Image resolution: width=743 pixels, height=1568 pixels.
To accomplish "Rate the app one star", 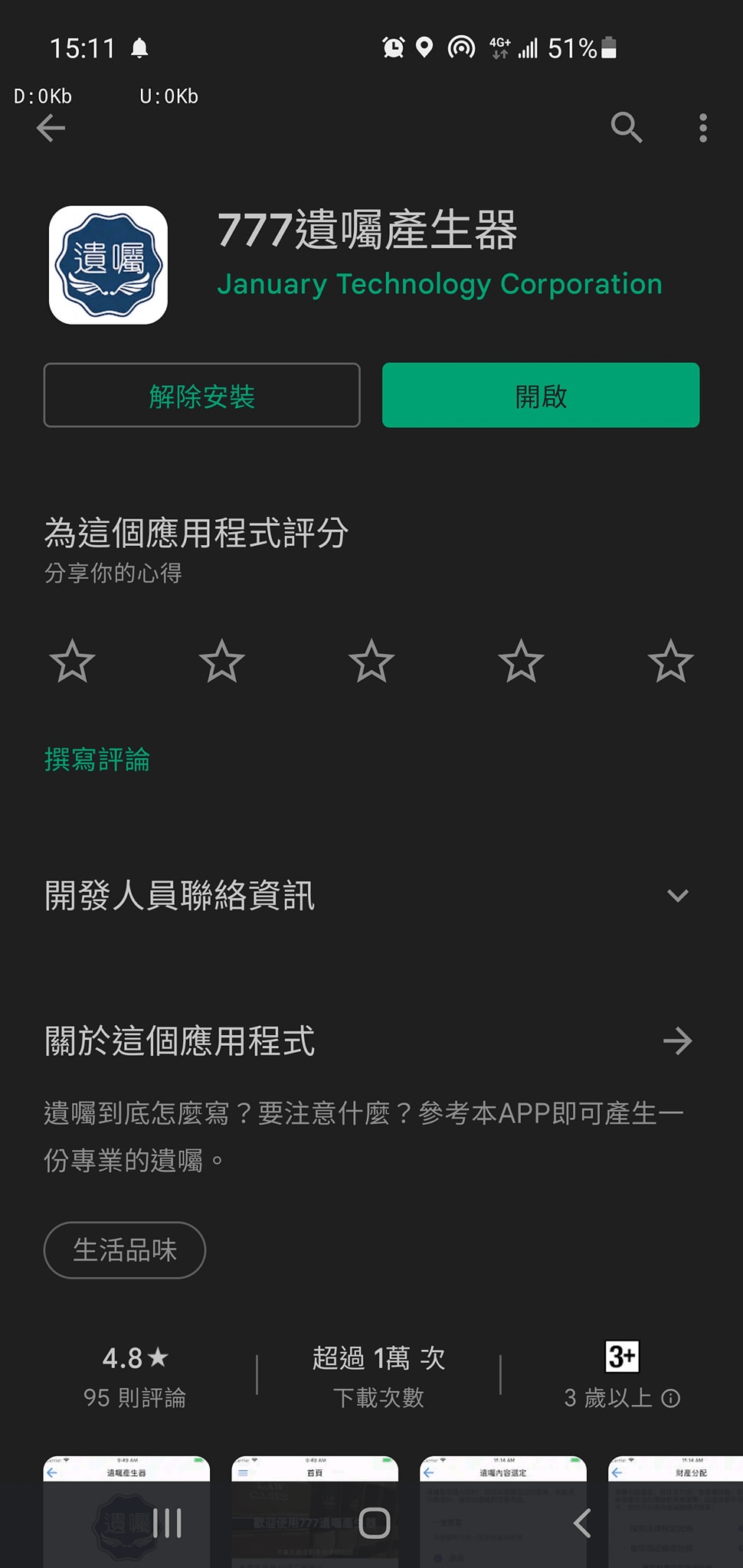I will (72, 661).
